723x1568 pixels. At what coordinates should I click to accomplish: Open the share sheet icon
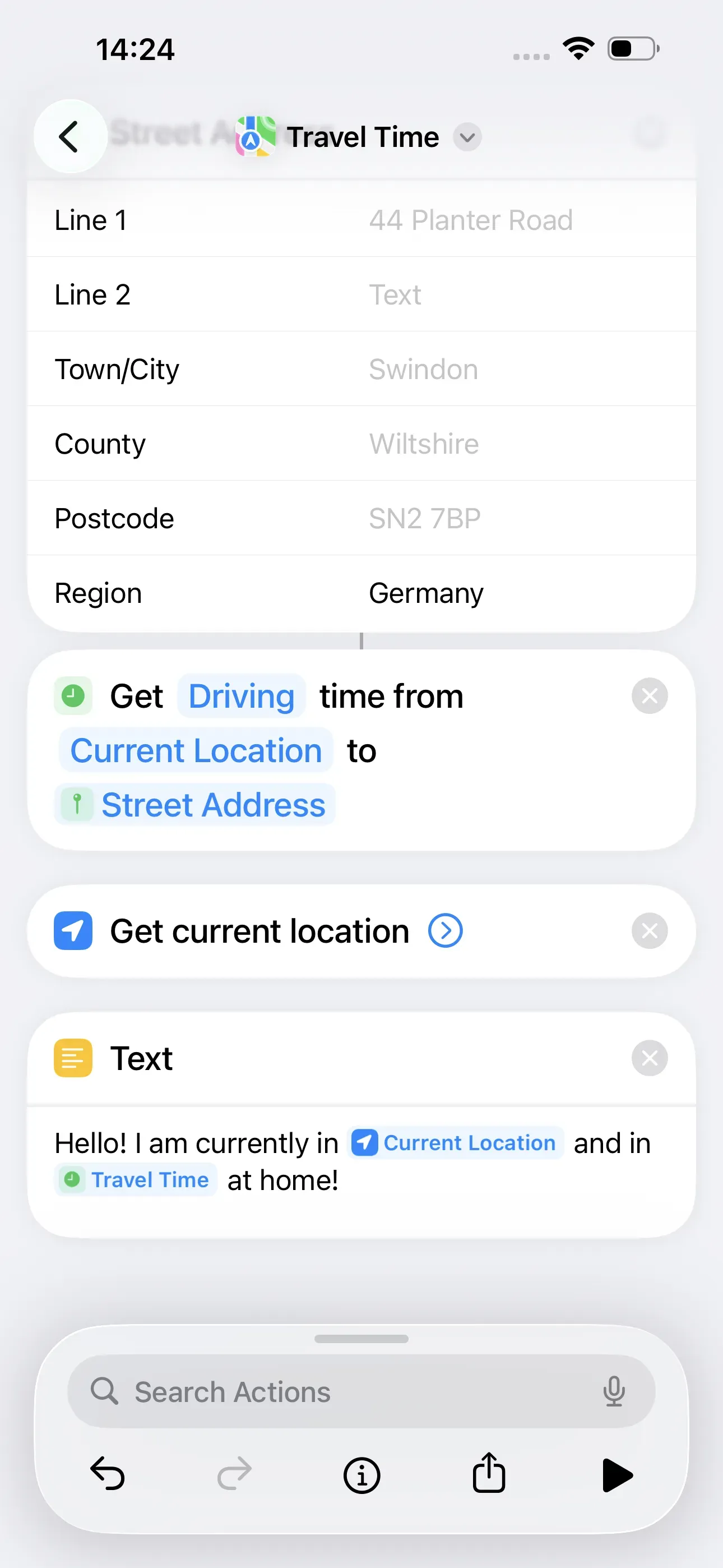(489, 1474)
